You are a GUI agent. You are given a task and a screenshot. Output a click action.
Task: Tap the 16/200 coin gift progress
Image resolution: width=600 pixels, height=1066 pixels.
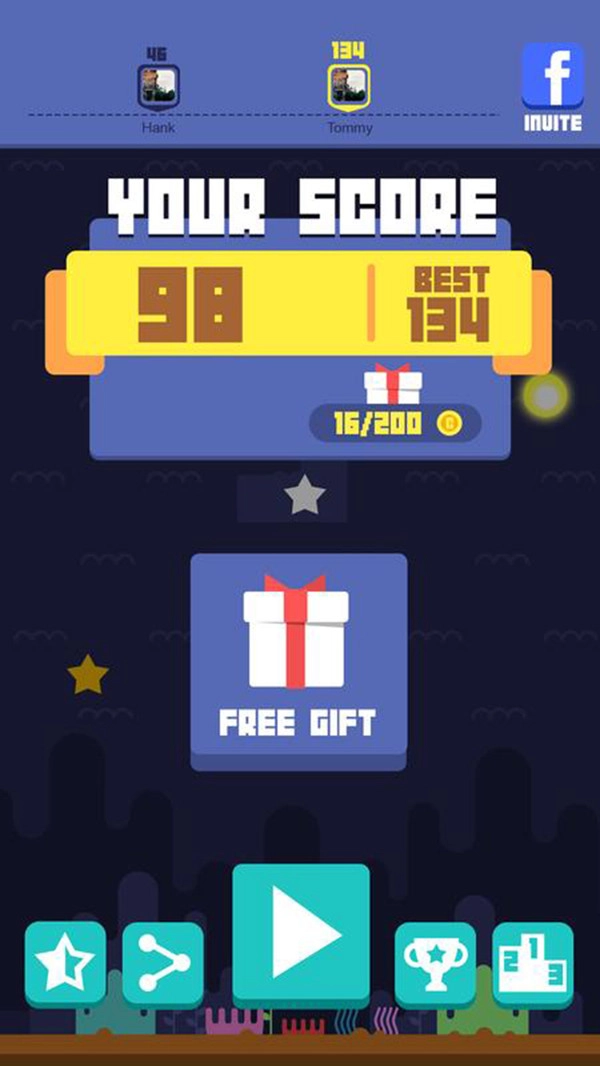pos(394,423)
